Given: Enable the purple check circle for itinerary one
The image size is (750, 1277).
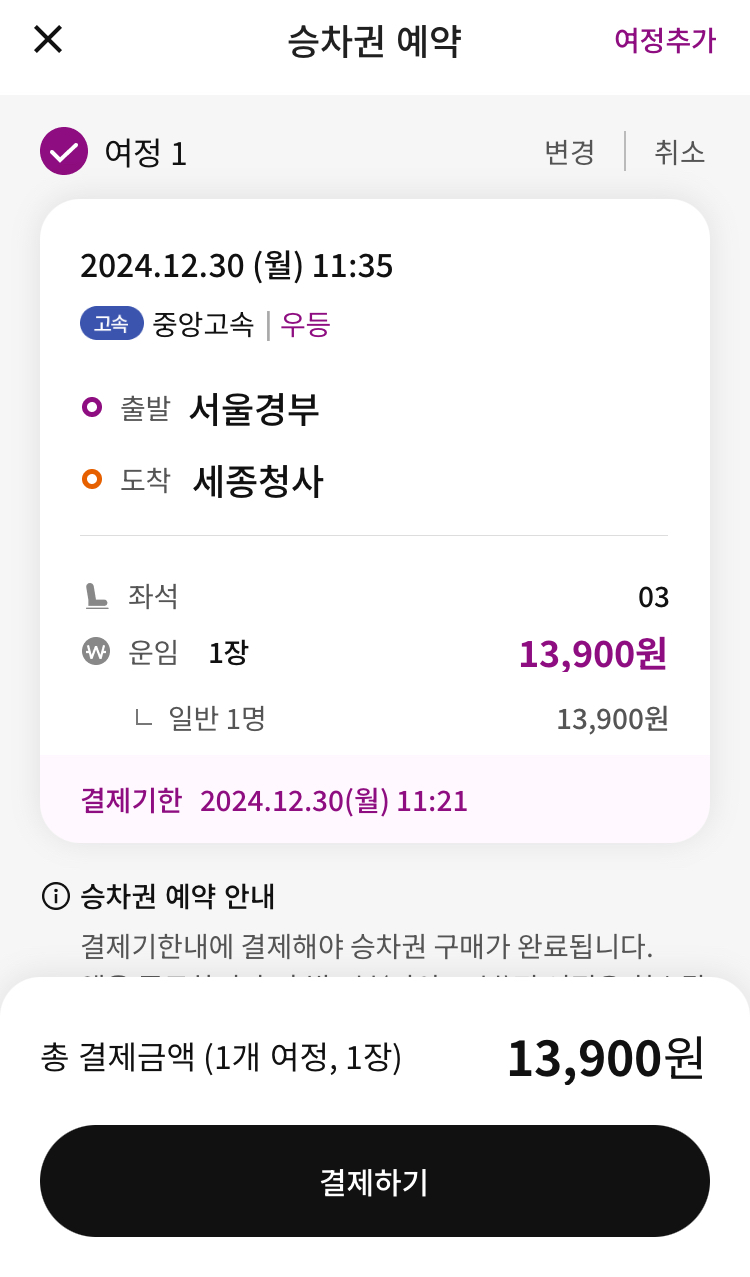Looking at the screenshot, I should tap(64, 152).
